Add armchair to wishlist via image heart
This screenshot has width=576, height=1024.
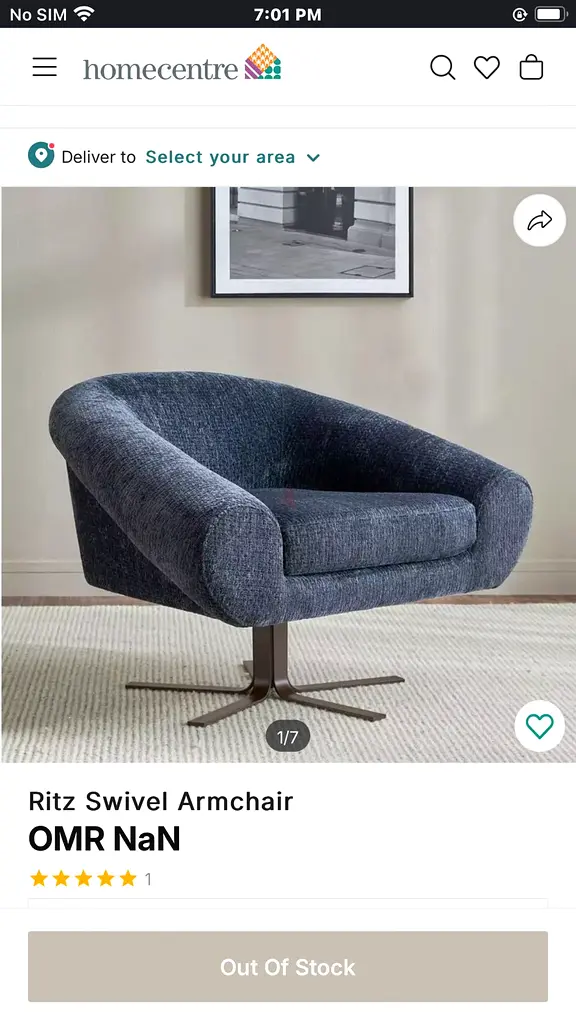[x=539, y=726]
